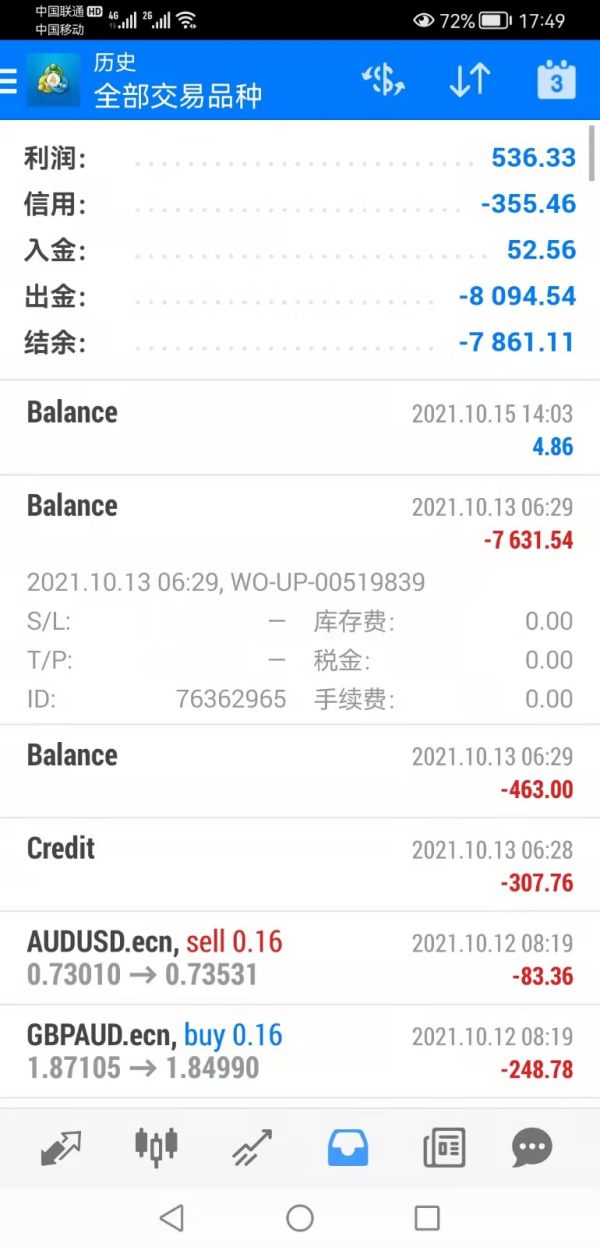Switch to the Chart tab
Image resolution: width=600 pixels, height=1247 pixels.
[x=156, y=1147]
